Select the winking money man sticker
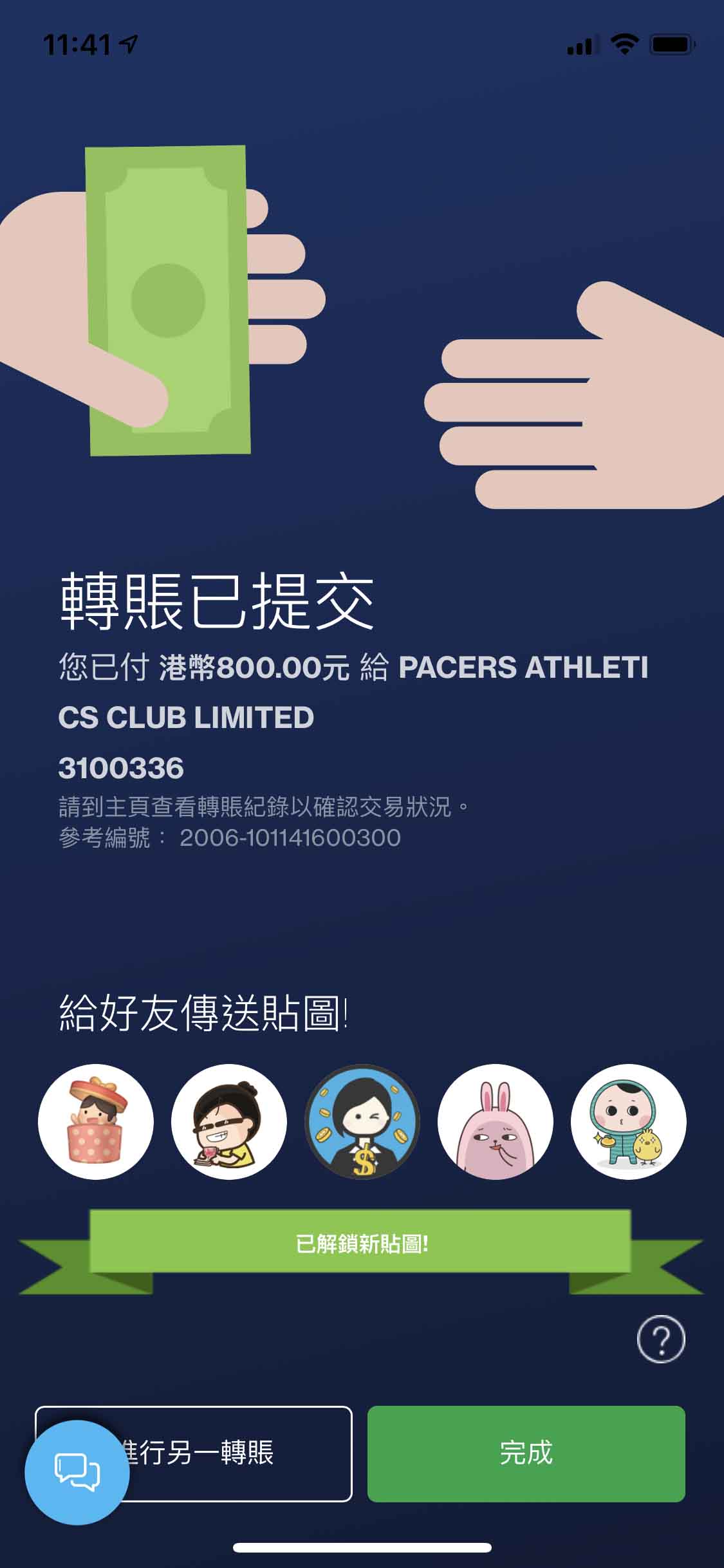The image size is (724, 1568). [x=362, y=1121]
